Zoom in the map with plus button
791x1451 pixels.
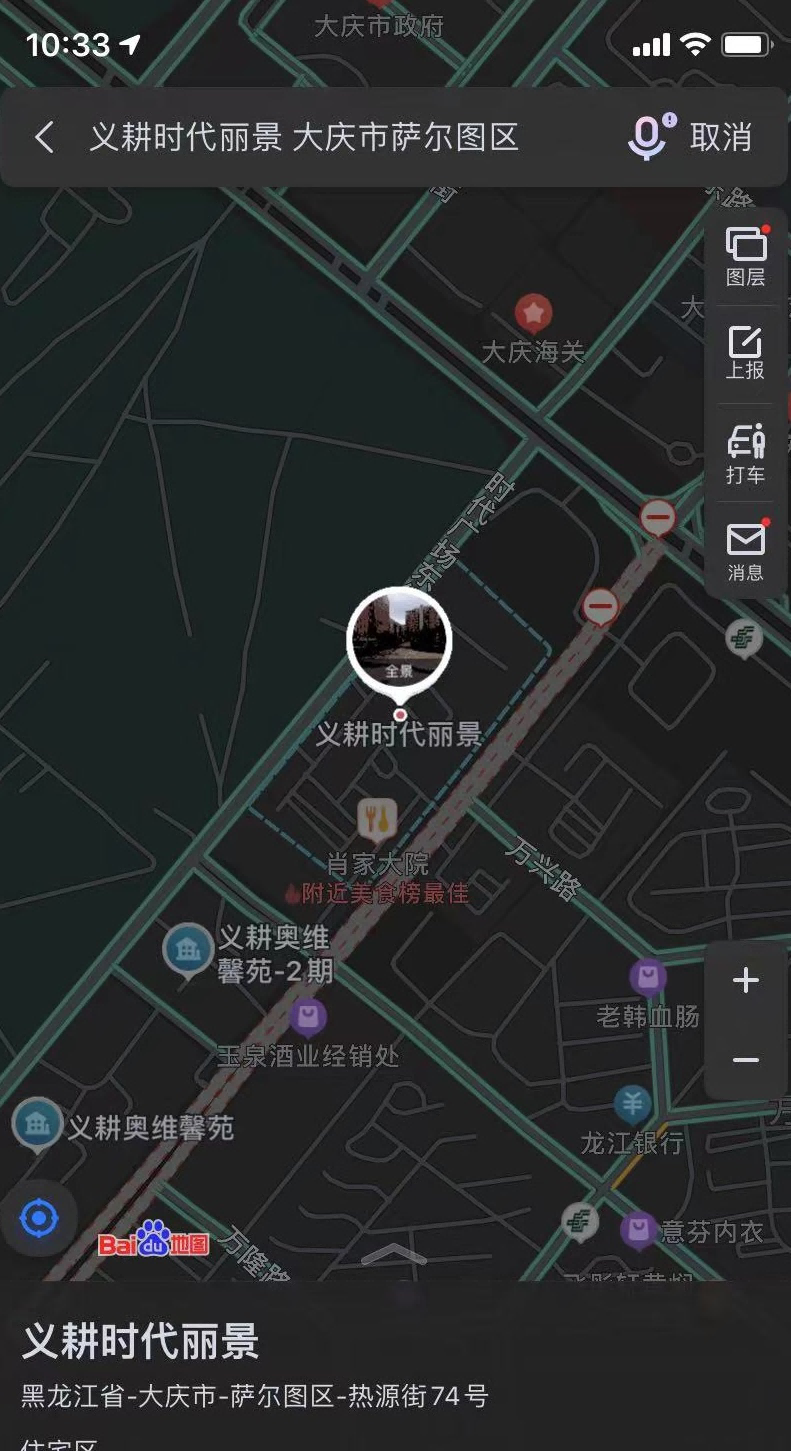[x=746, y=980]
